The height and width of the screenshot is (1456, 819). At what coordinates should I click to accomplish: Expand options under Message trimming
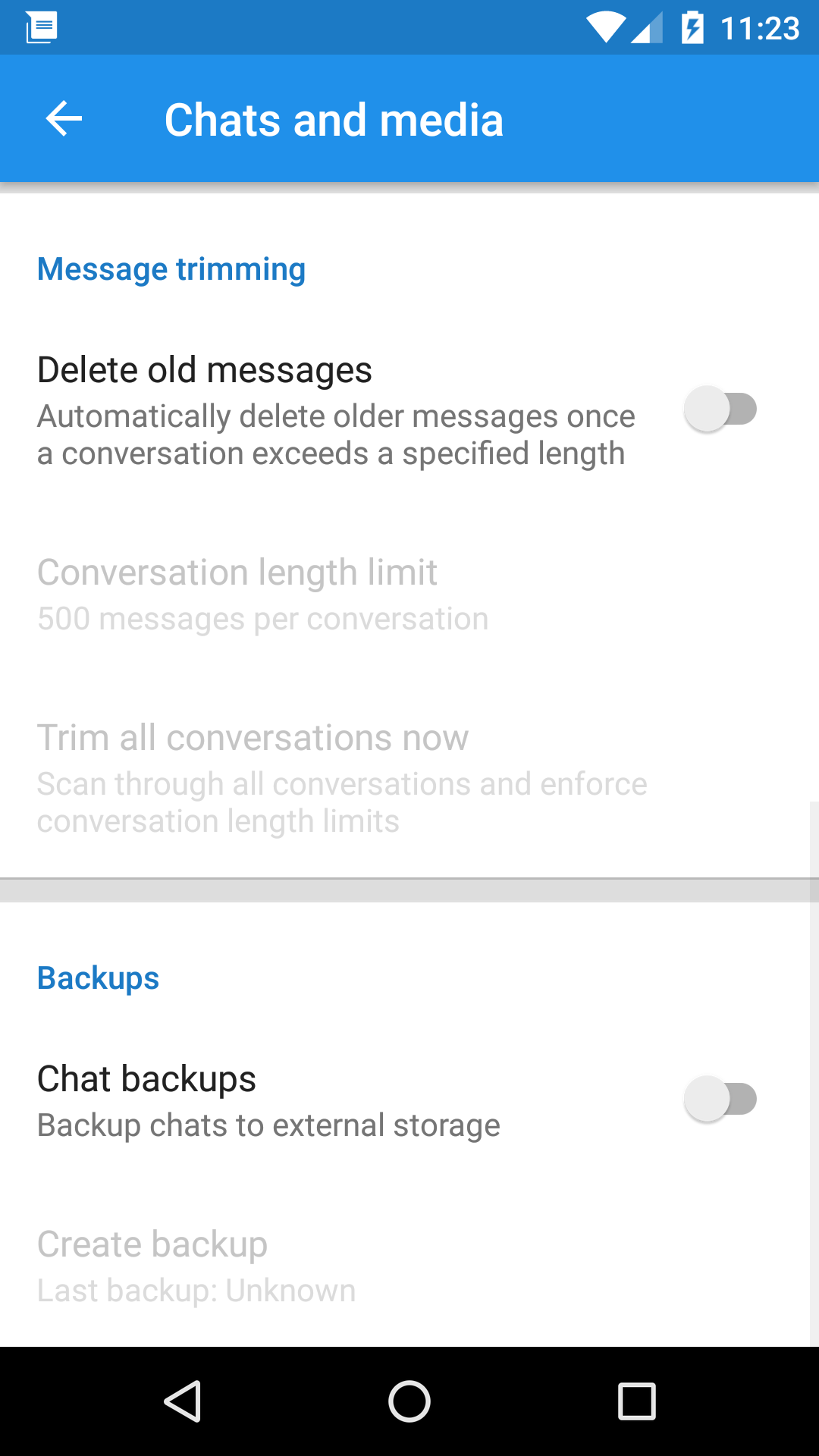pyautogui.click(x=172, y=269)
